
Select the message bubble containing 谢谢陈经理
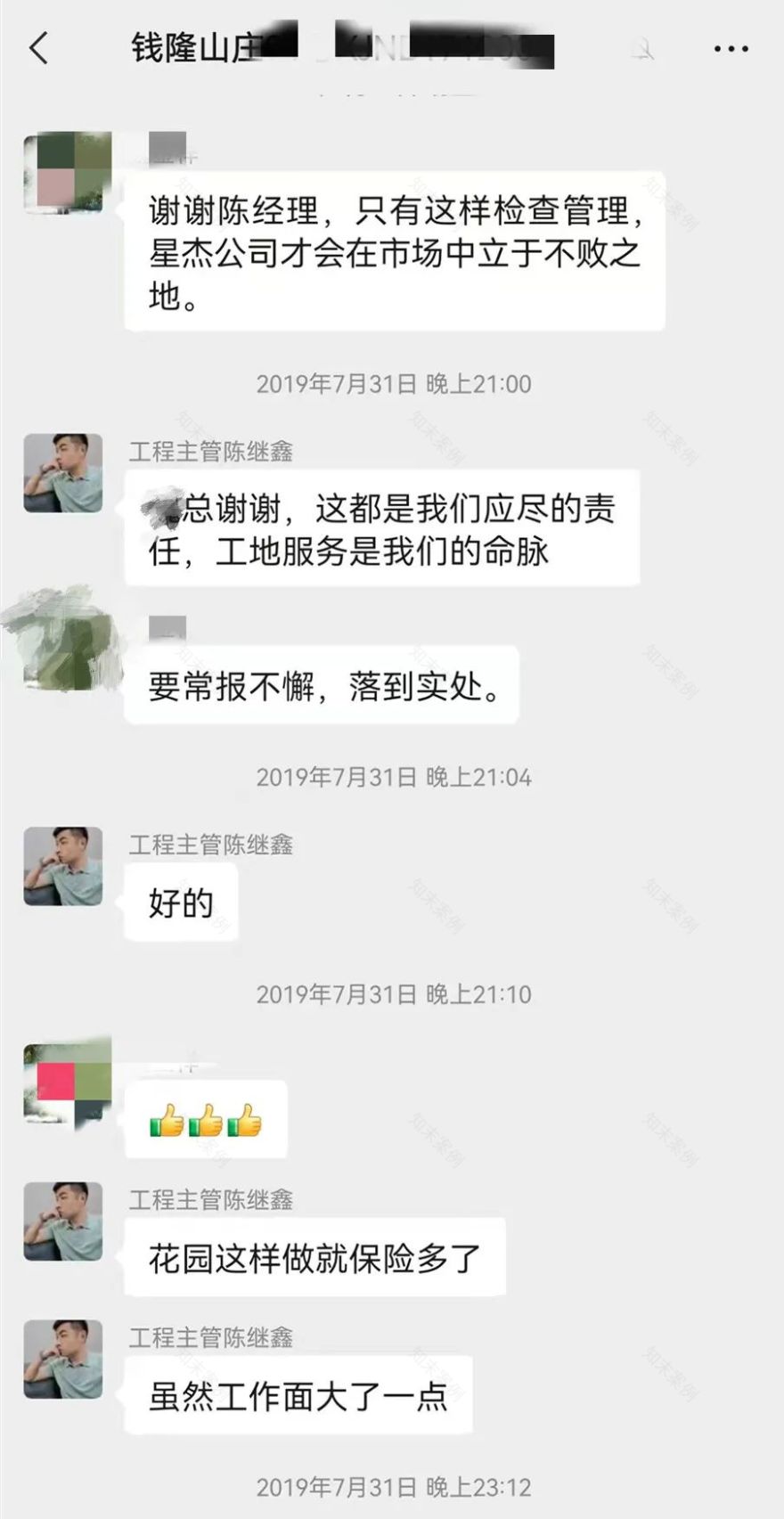click(x=392, y=249)
